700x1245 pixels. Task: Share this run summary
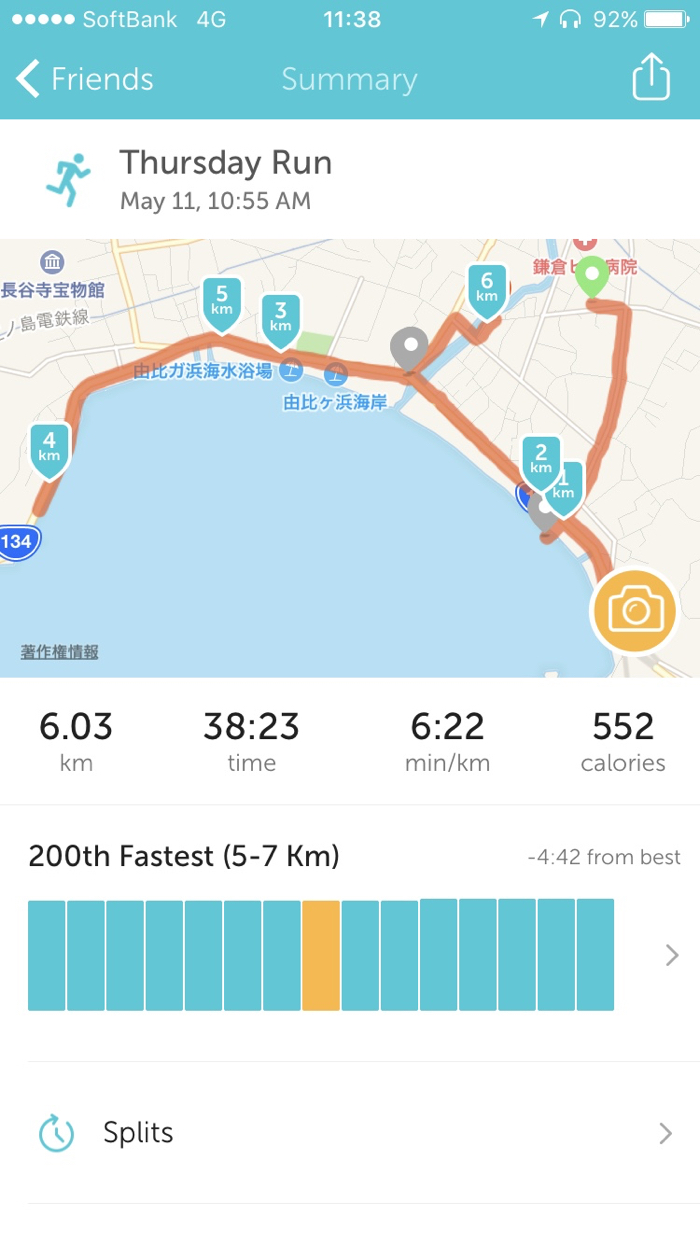[650, 77]
